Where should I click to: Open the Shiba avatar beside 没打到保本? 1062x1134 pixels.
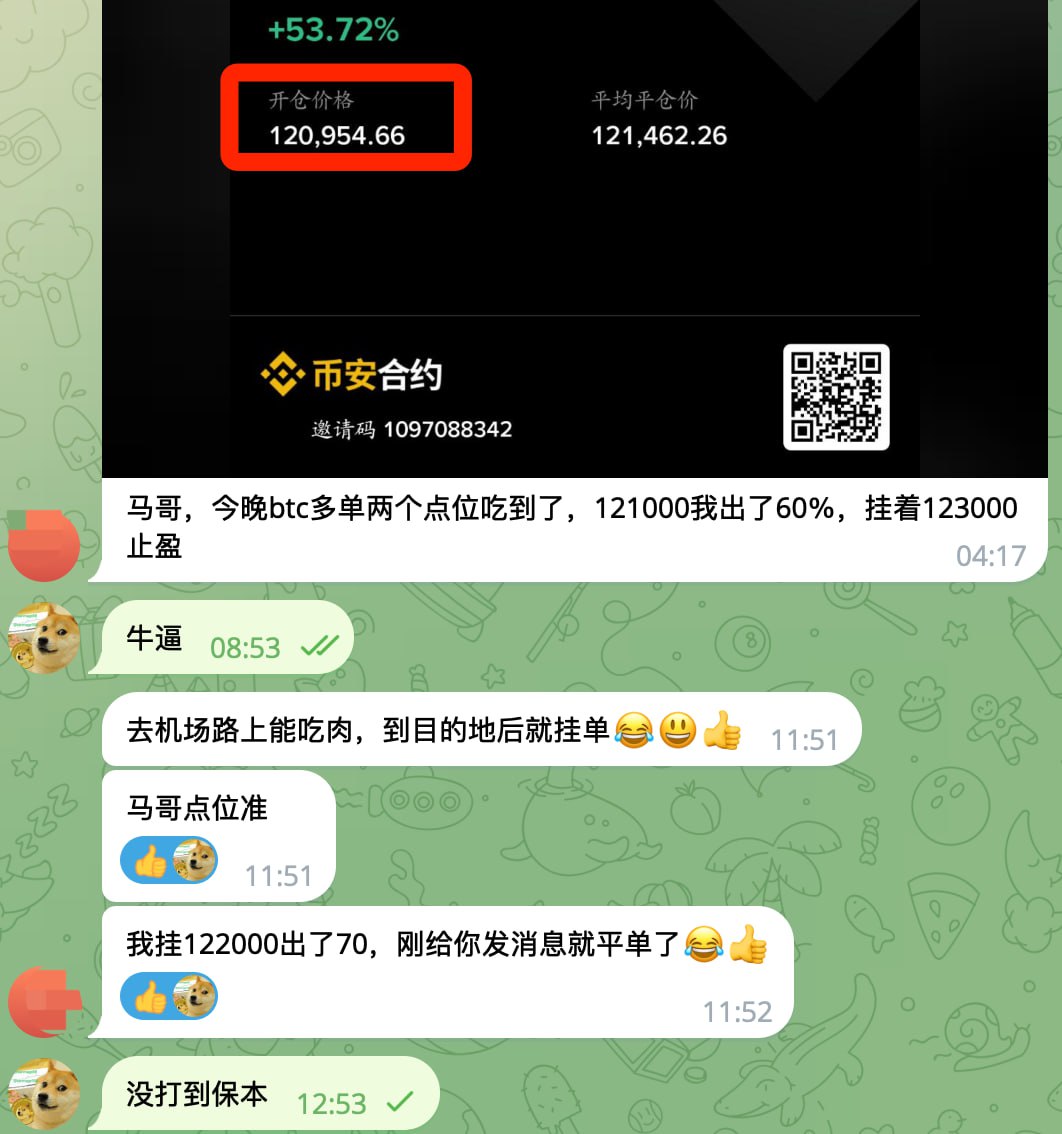tap(43, 1094)
